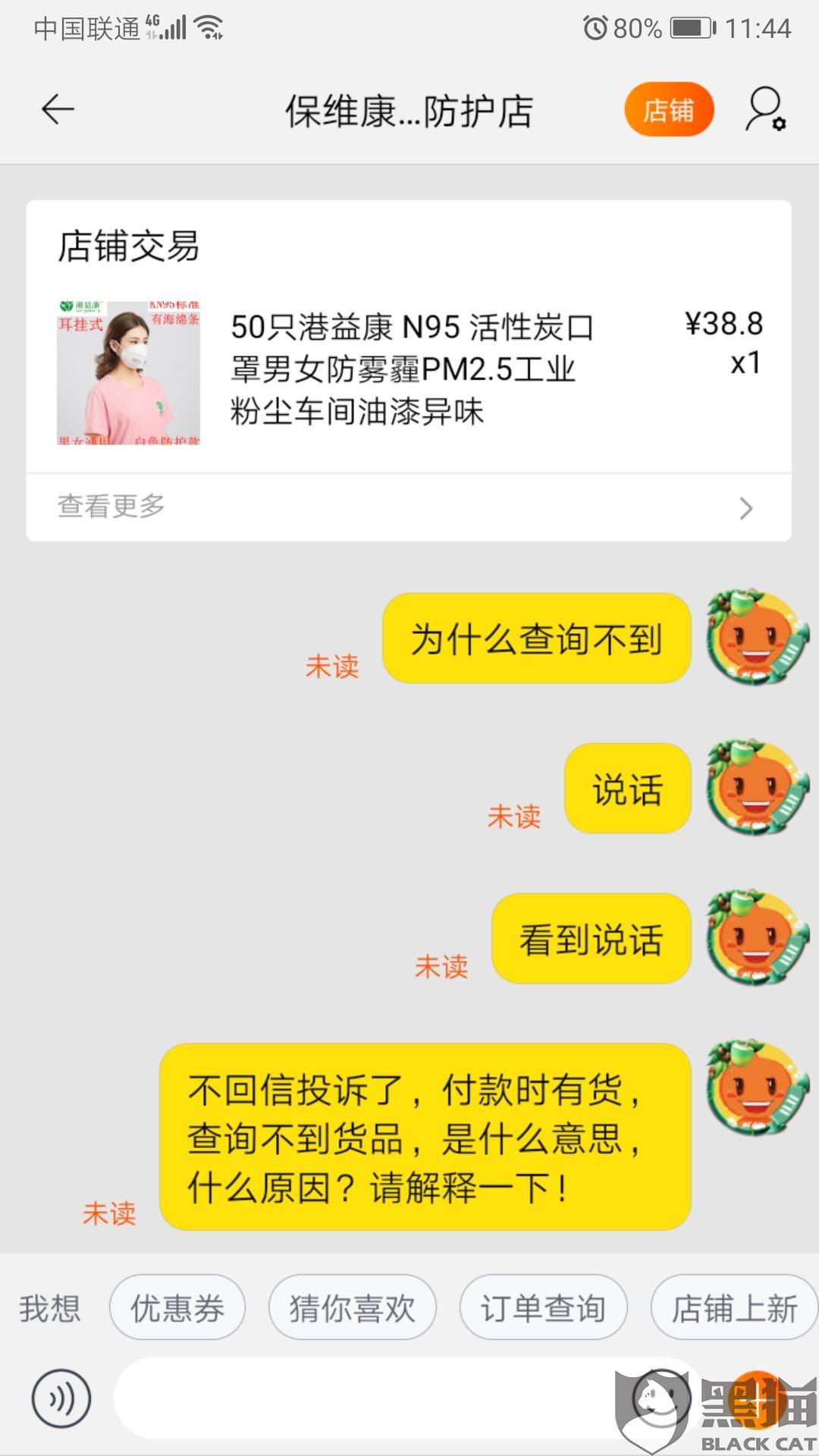Switch to voice message input

61,1398
